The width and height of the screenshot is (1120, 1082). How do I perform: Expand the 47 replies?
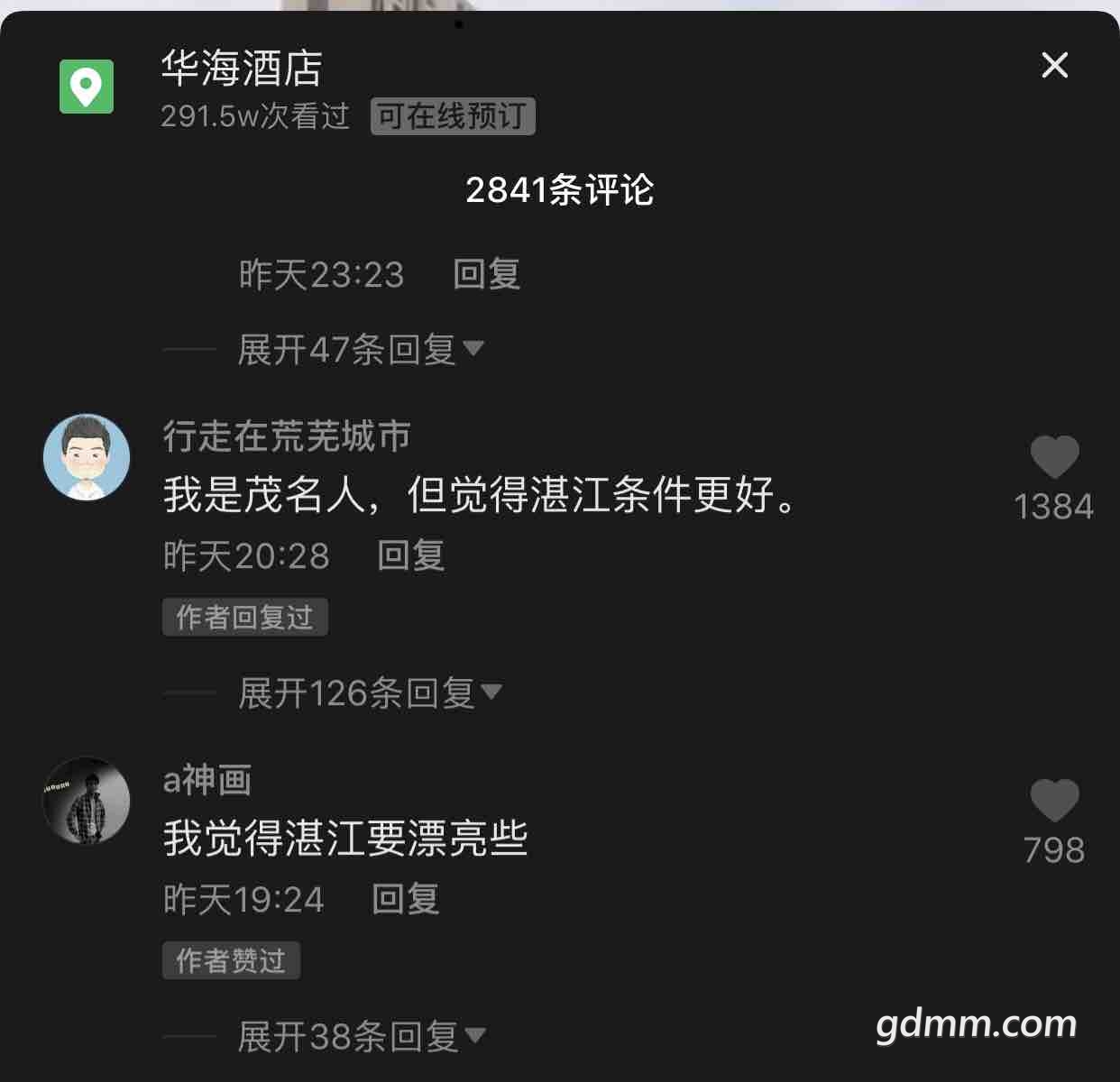[360, 349]
